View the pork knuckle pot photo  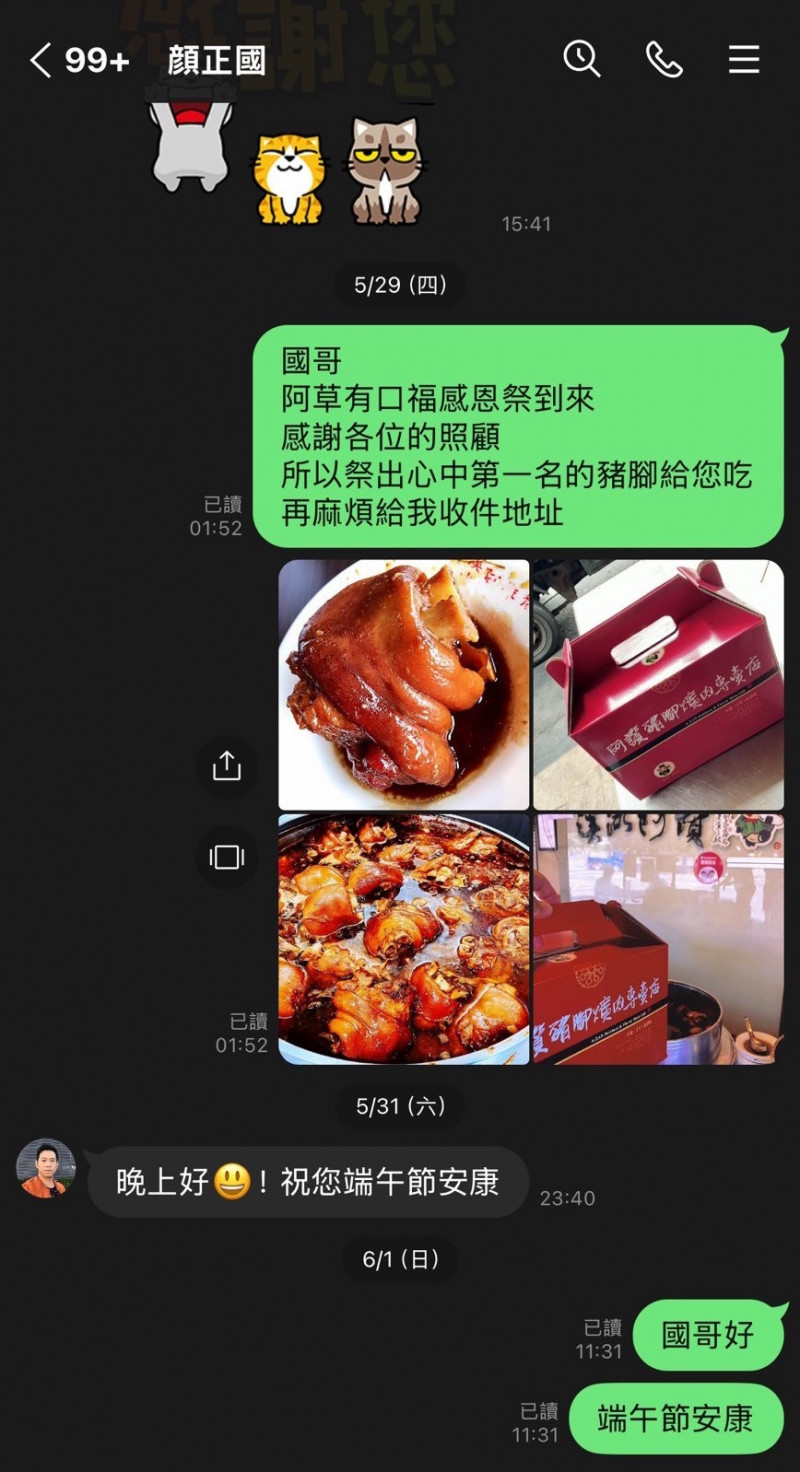[400, 940]
